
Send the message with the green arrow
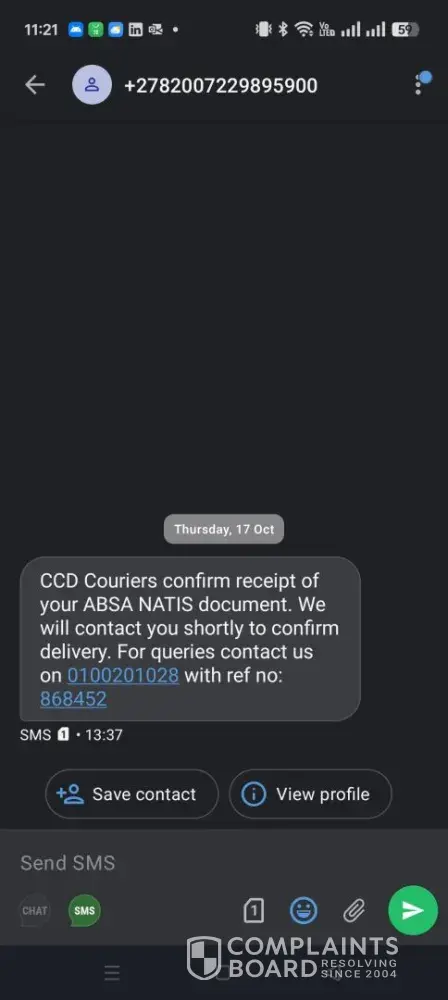tap(413, 910)
